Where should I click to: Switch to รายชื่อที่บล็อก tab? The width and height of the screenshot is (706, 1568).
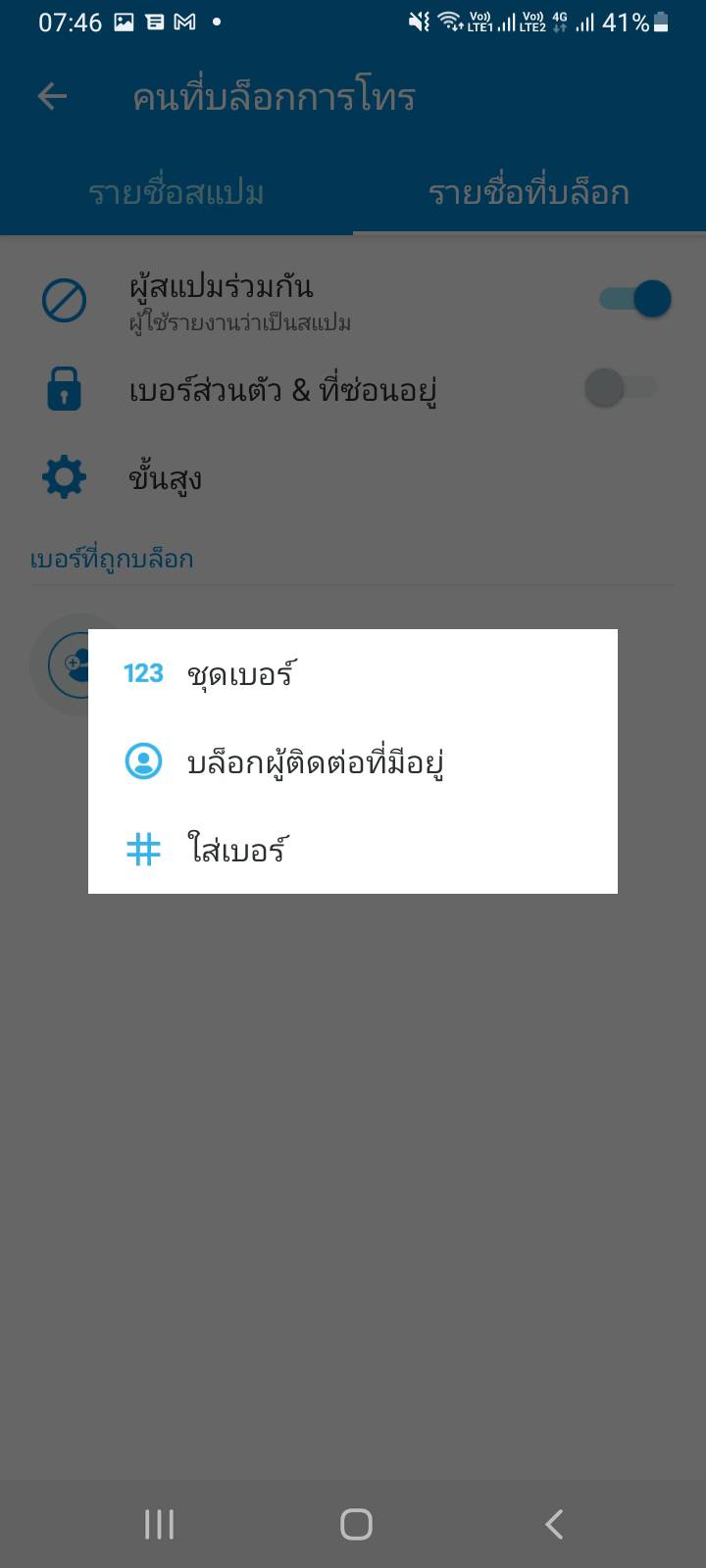[x=529, y=193]
